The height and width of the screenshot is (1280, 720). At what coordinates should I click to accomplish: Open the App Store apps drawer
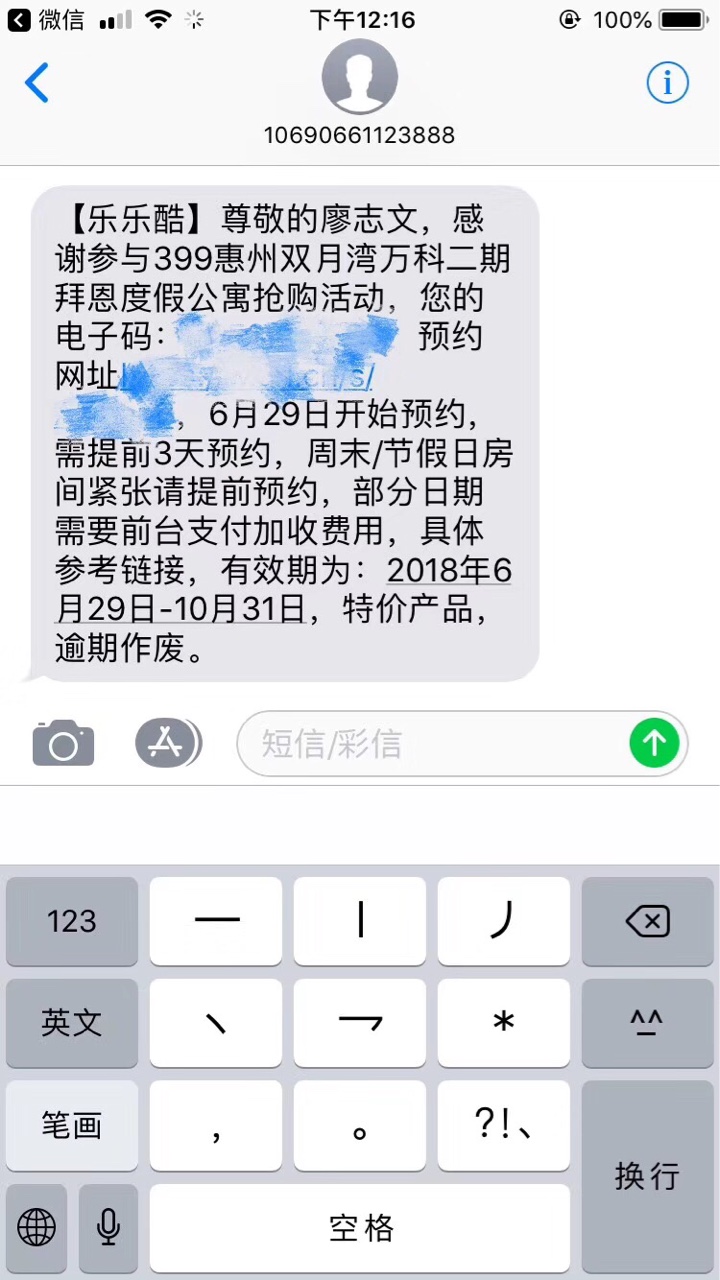[168, 743]
